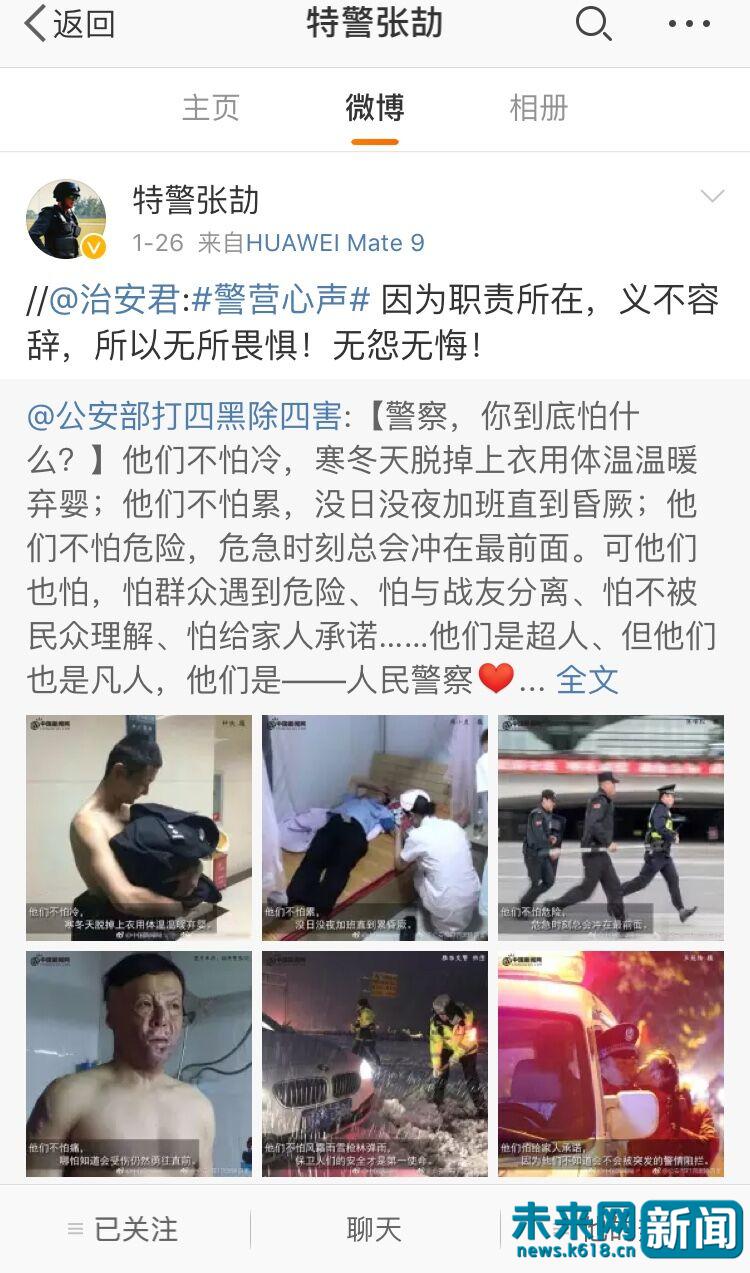View the police car at night photo
This screenshot has width=750, height=1273.
[x=611, y=1063]
